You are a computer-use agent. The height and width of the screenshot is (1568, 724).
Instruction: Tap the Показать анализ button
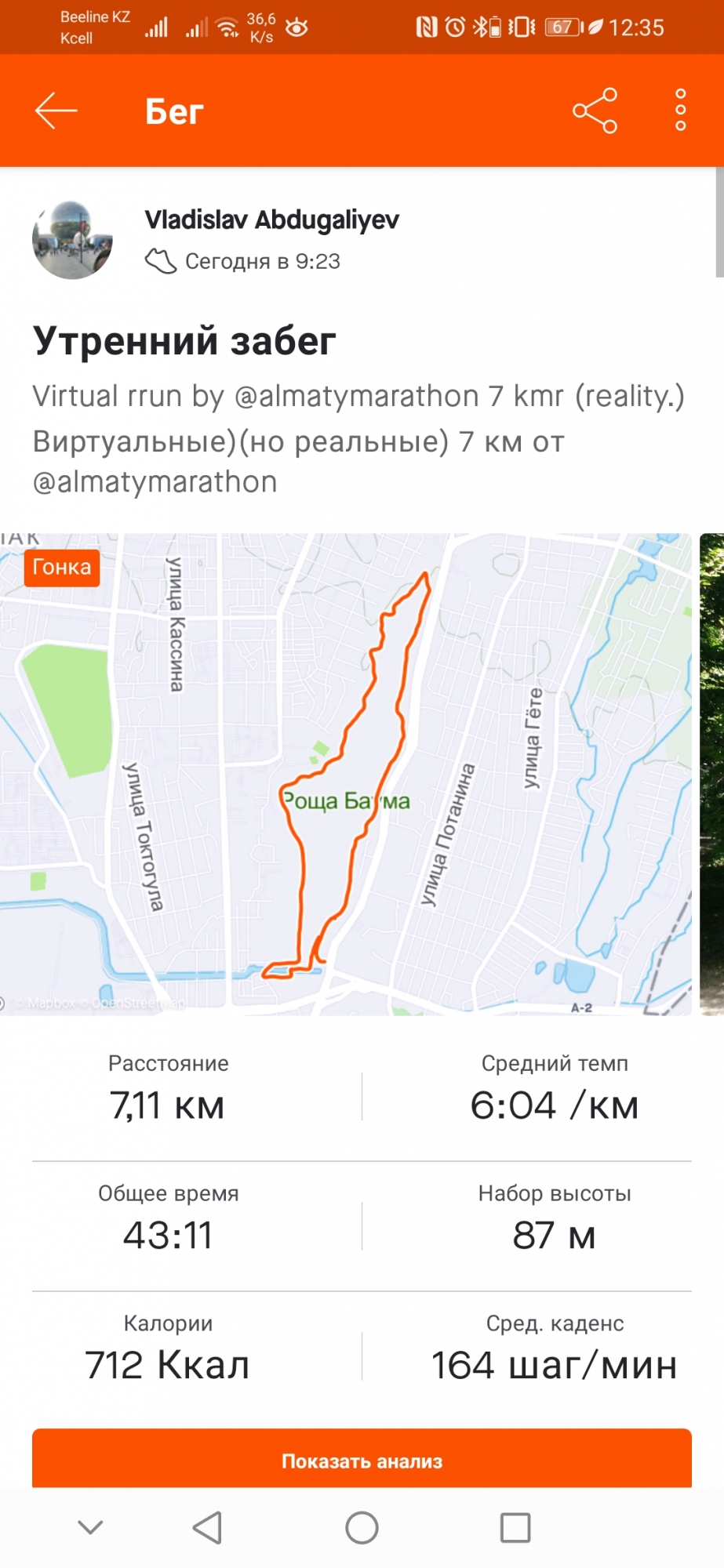click(362, 1460)
